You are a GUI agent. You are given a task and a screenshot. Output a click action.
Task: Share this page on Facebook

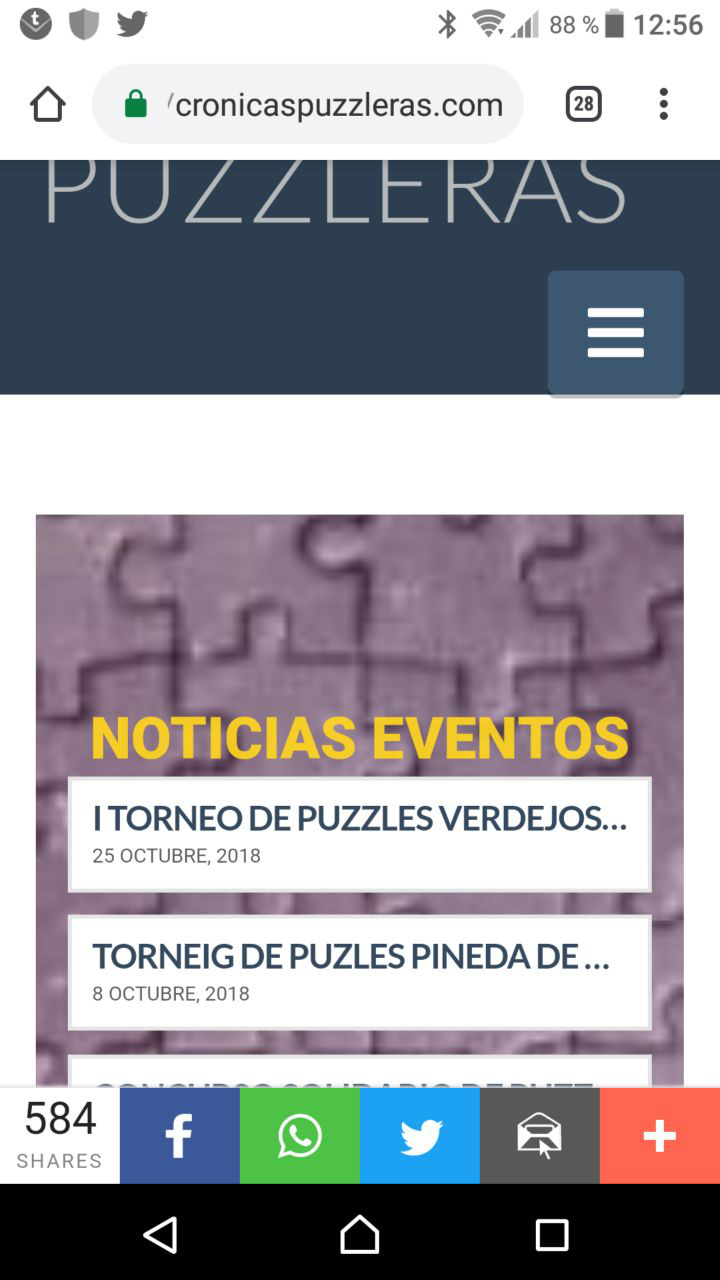click(x=180, y=1136)
